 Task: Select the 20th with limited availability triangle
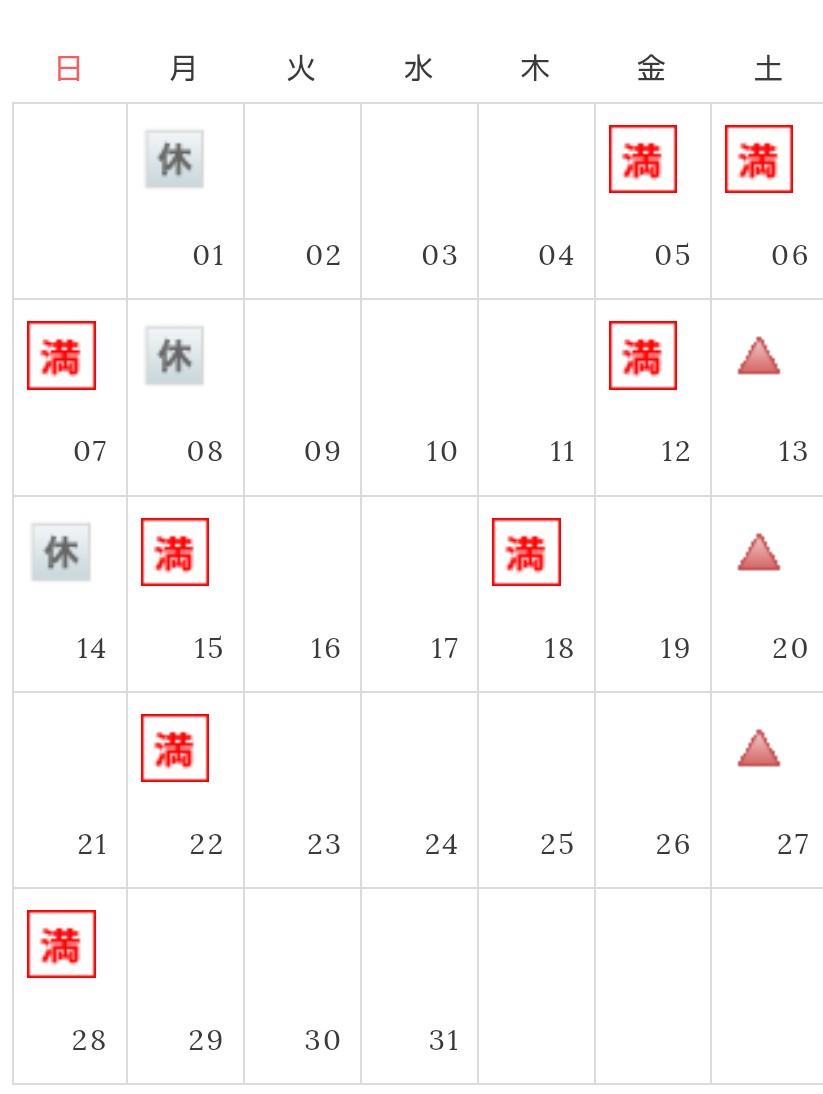click(759, 552)
